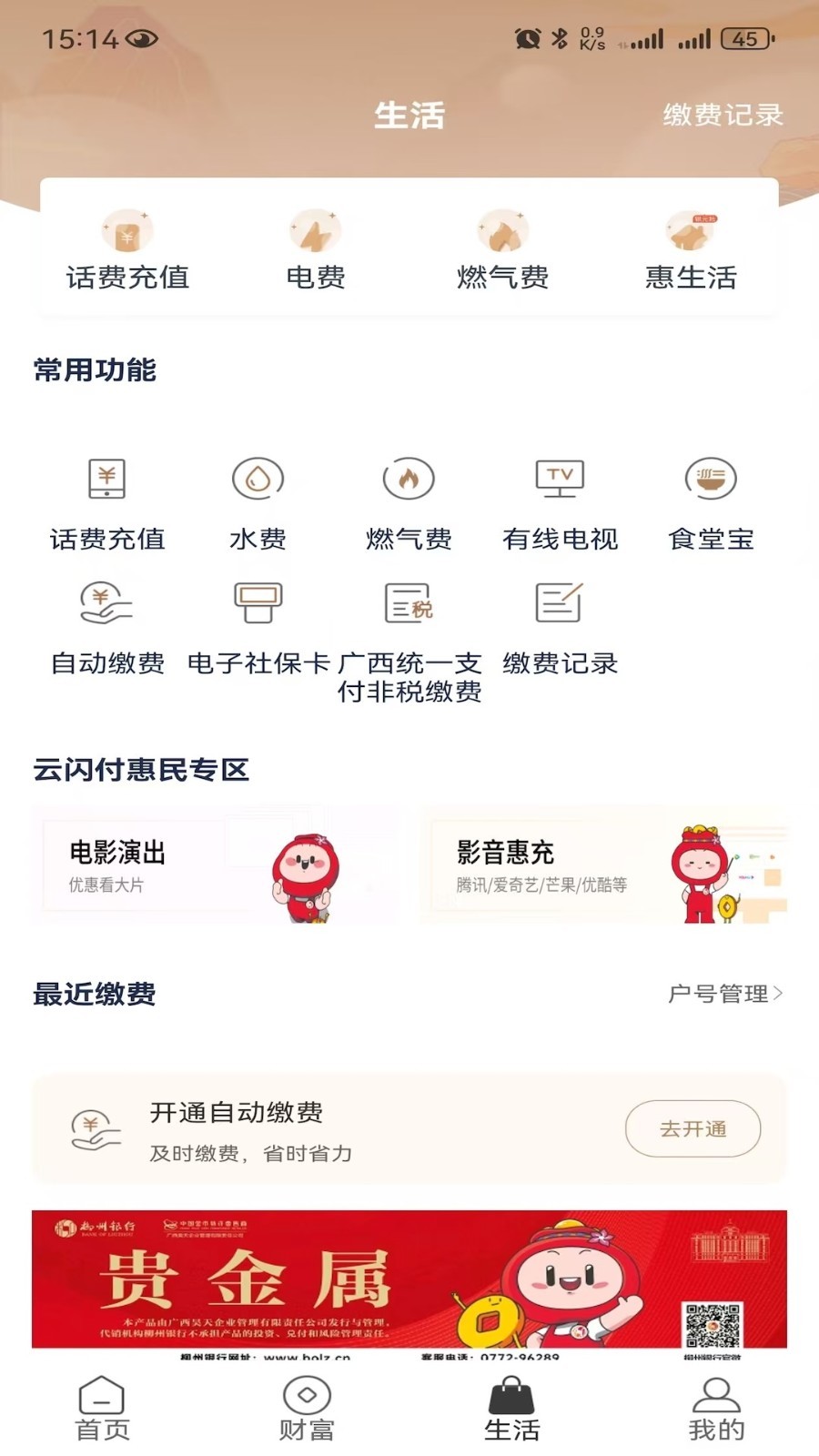The image size is (819, 1456).
Task: Switch to the 我的 tab
Action: click(716, 1409)
